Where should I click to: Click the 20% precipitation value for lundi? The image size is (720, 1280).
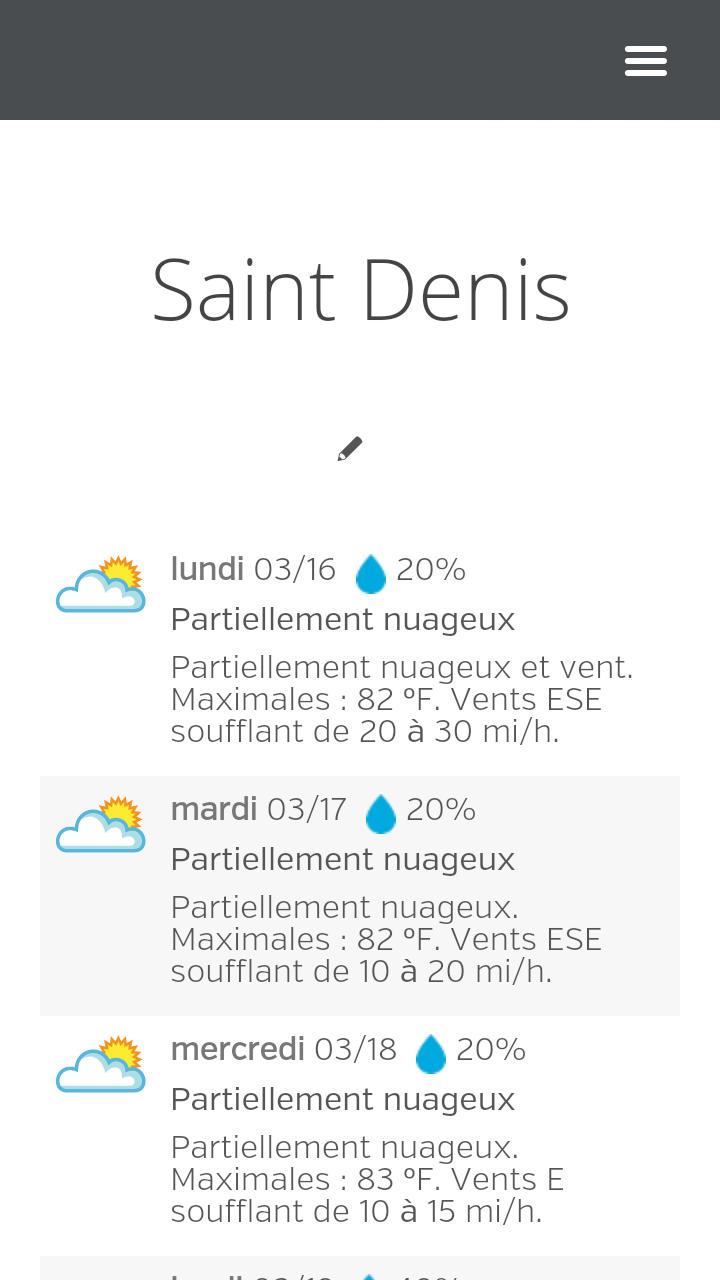[x=431, y=569]
